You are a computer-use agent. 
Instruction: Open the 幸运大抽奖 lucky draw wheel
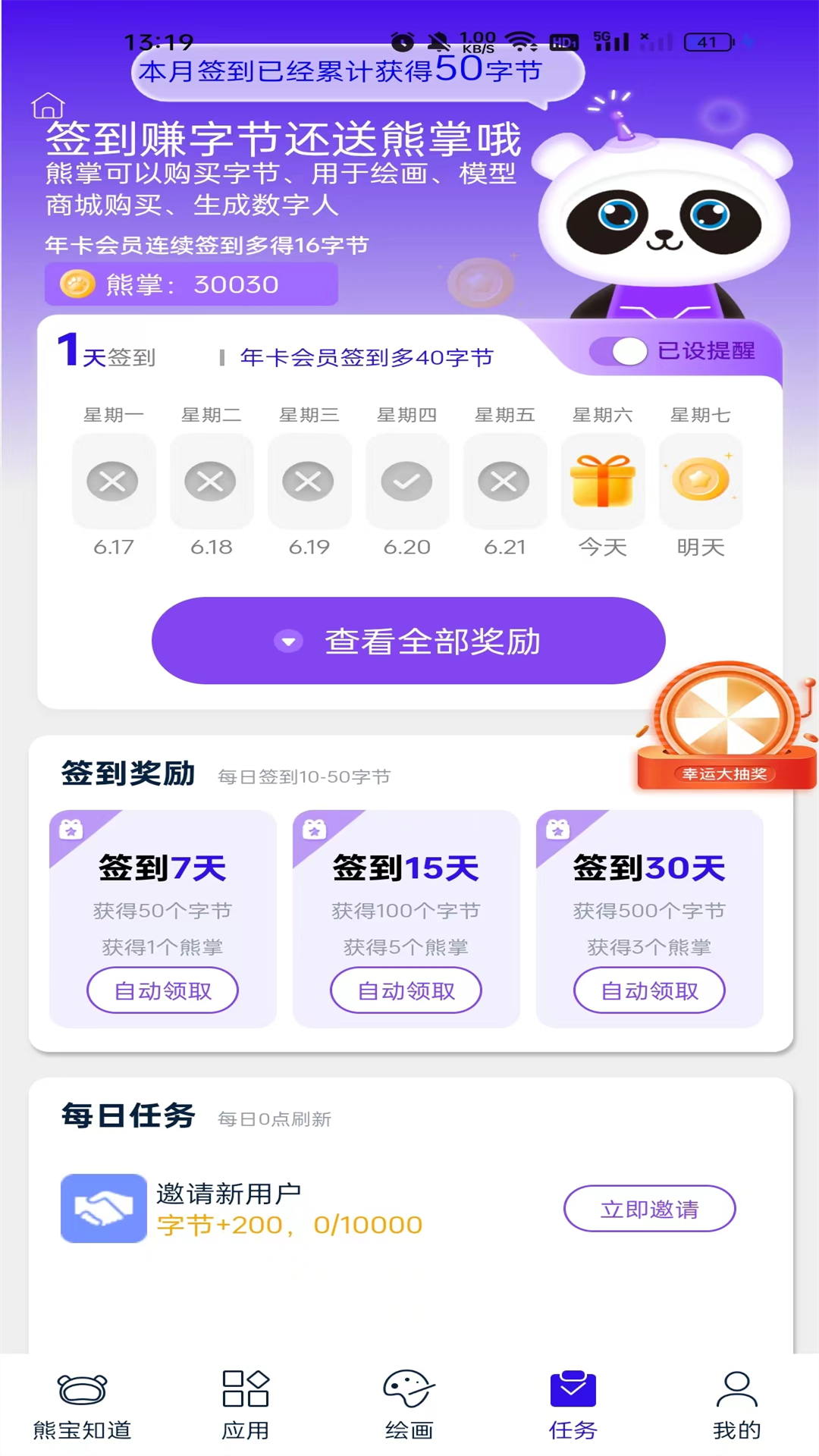(x=726, y=727)
